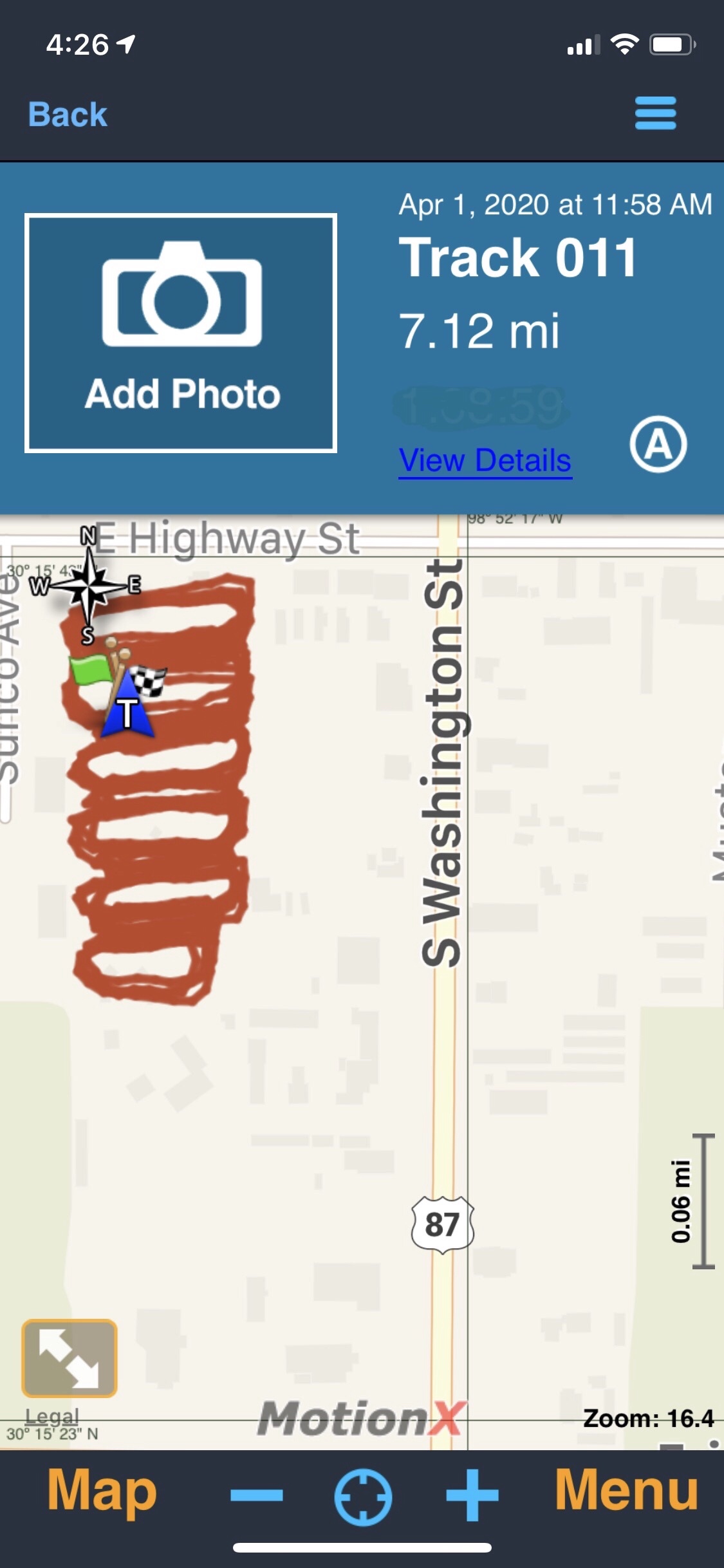This screenshot has height=1568, width=724.
Task: Add a photo to Track 011
Action: click(181, 333)
